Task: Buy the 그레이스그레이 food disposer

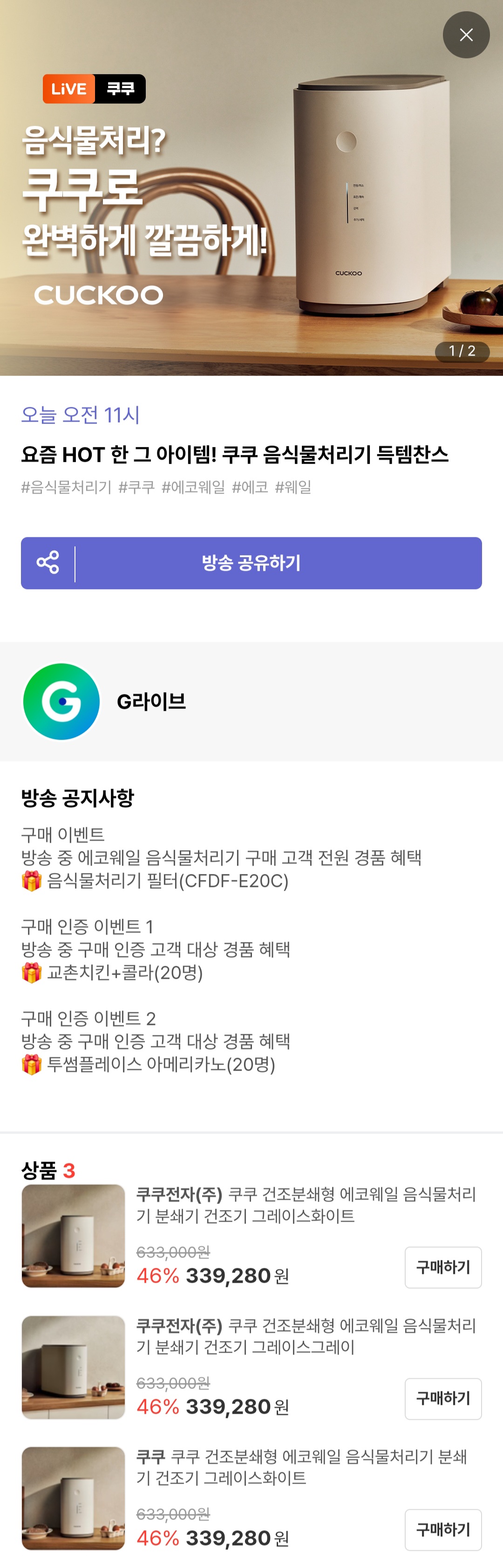Action: (x=443, y=1397)
